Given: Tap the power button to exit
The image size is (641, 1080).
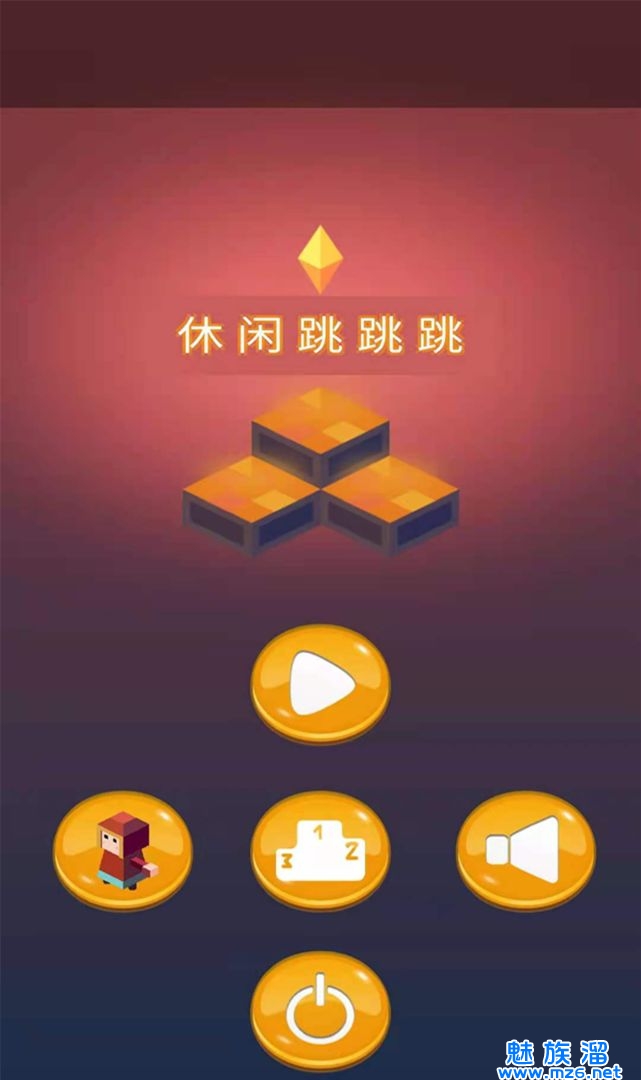Looking at the screenshot, I should coord(320,1008).
